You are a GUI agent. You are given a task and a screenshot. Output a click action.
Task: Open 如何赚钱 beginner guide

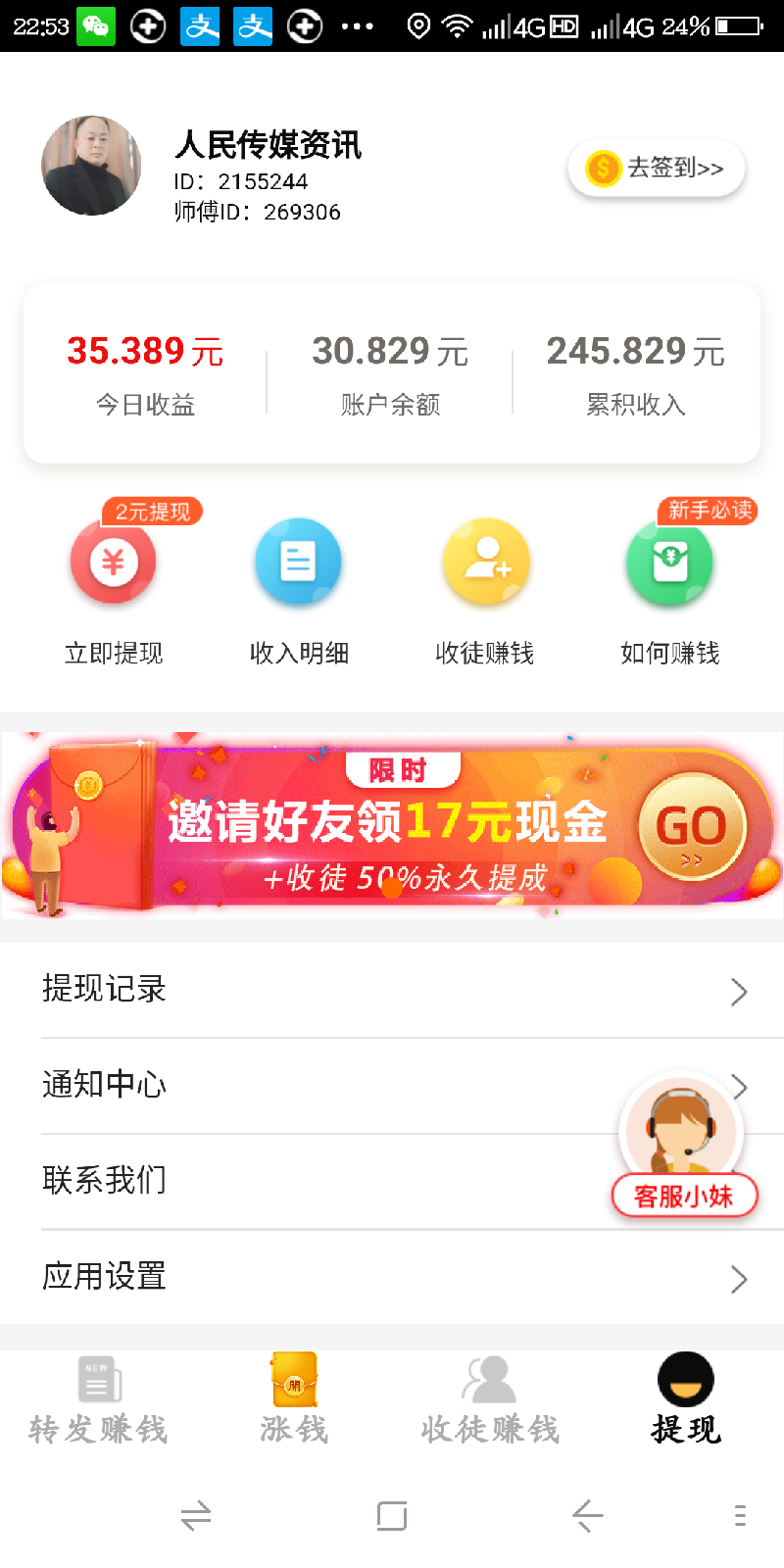point(670,563)
